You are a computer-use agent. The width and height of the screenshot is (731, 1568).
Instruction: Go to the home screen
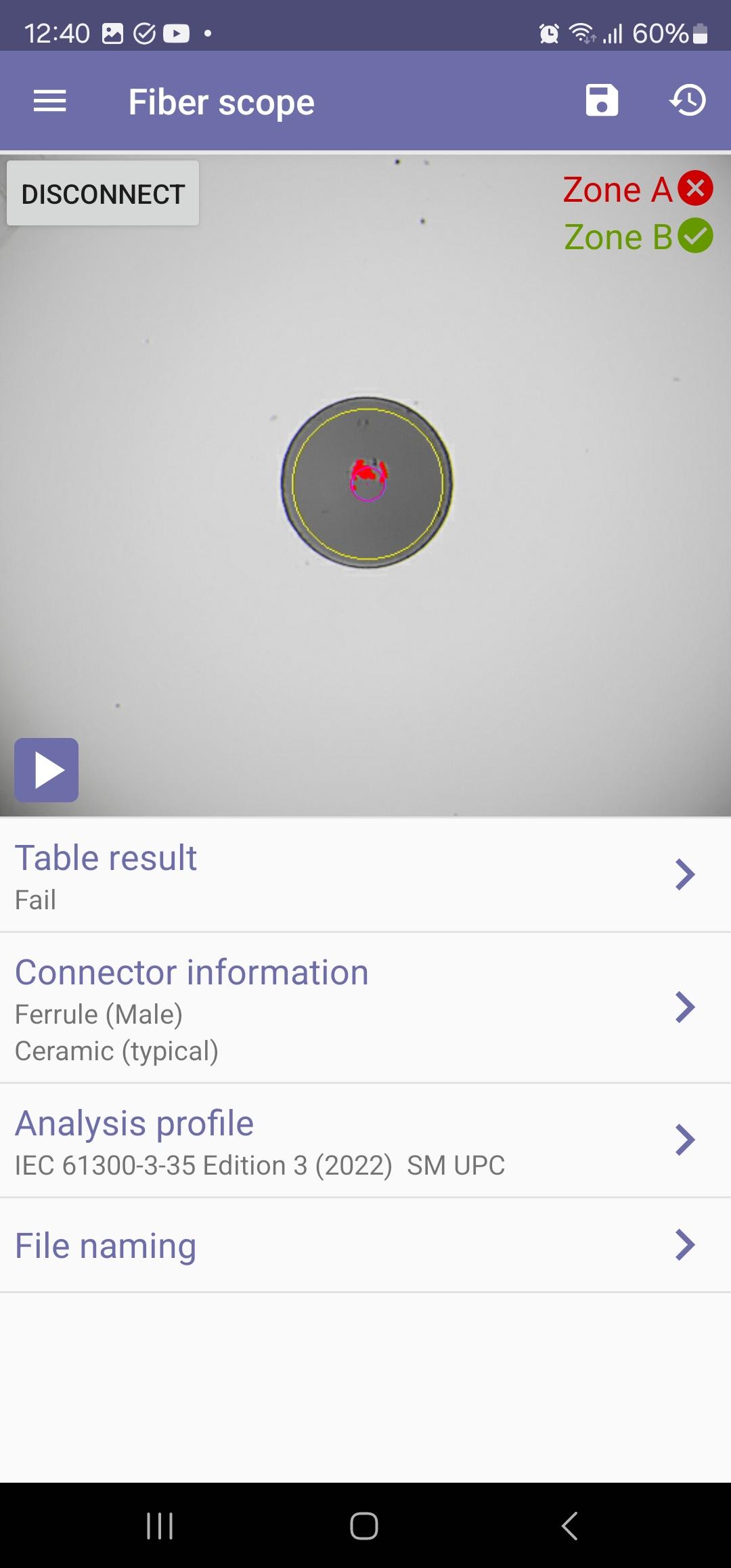click(364, 1526)
